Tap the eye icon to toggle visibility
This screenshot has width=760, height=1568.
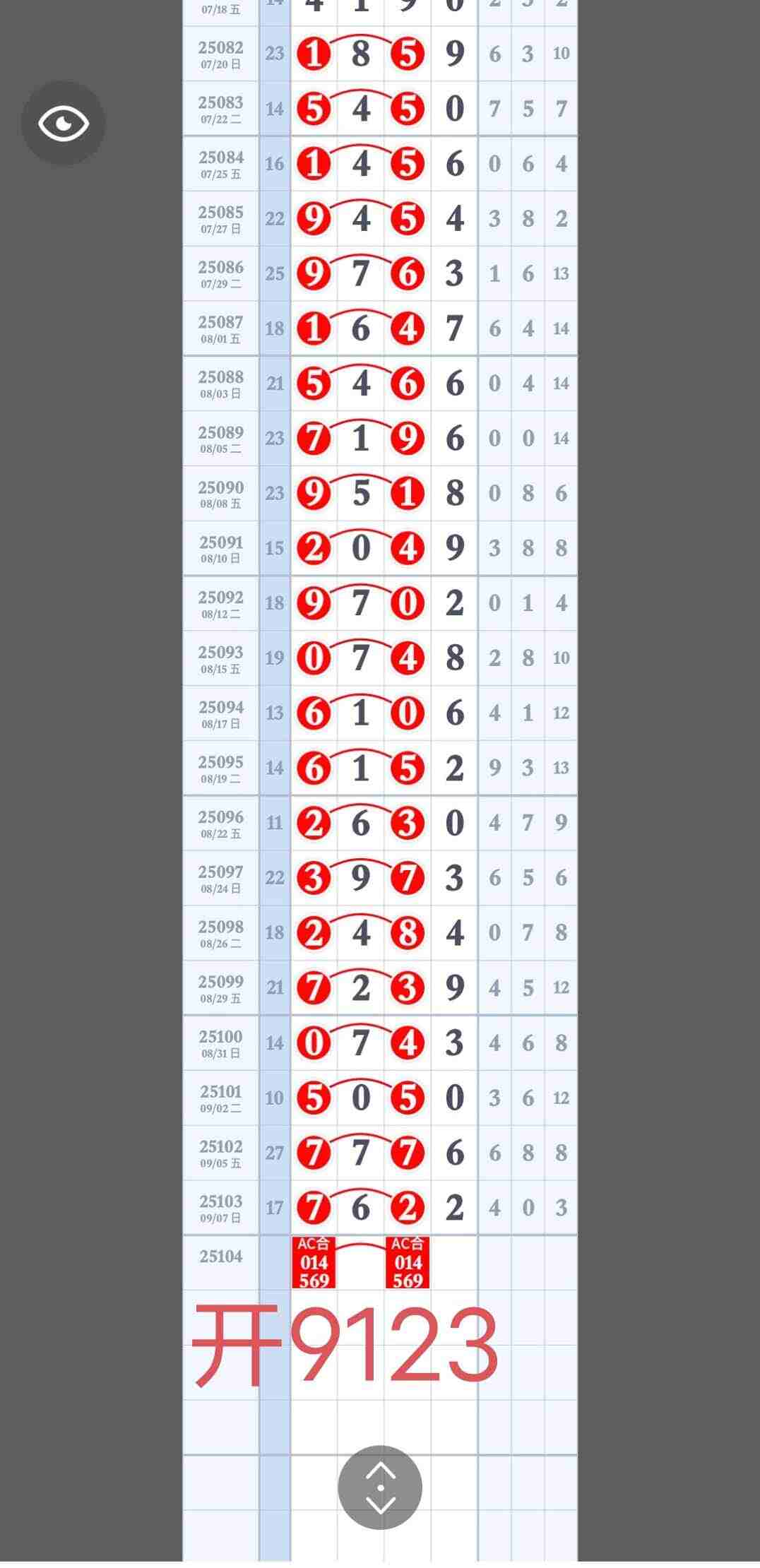(64, 124)
